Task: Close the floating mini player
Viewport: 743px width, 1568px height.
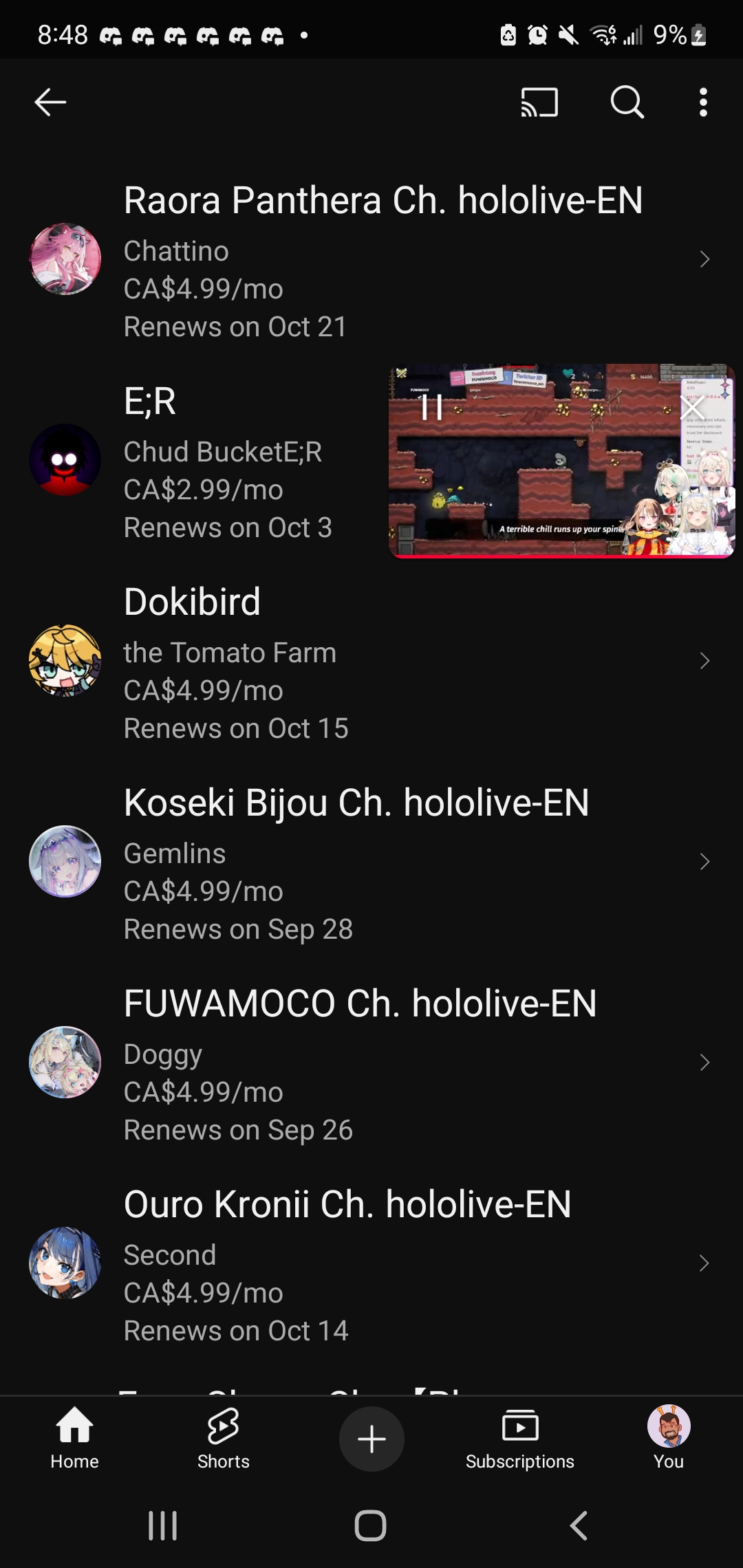Action: pos(692,407)
